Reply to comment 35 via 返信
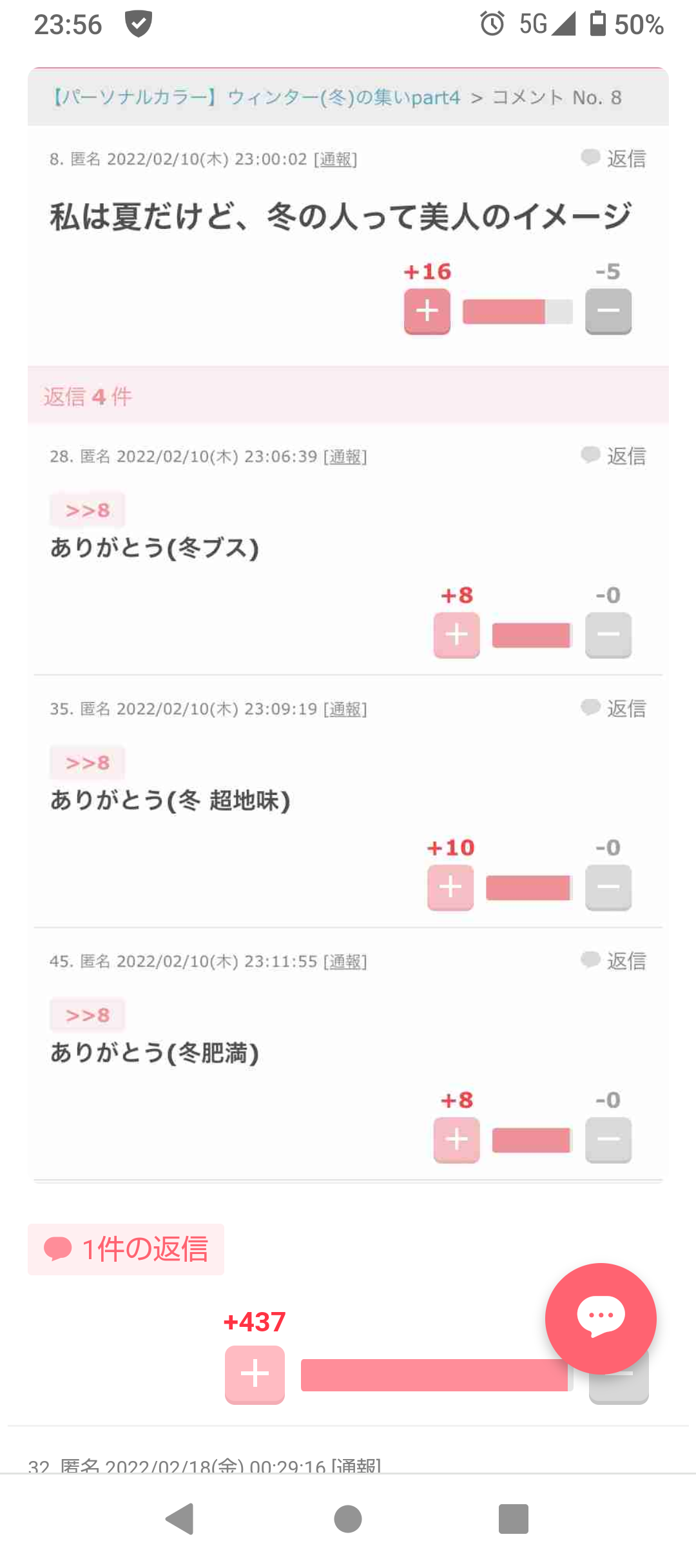 (614, 708)
